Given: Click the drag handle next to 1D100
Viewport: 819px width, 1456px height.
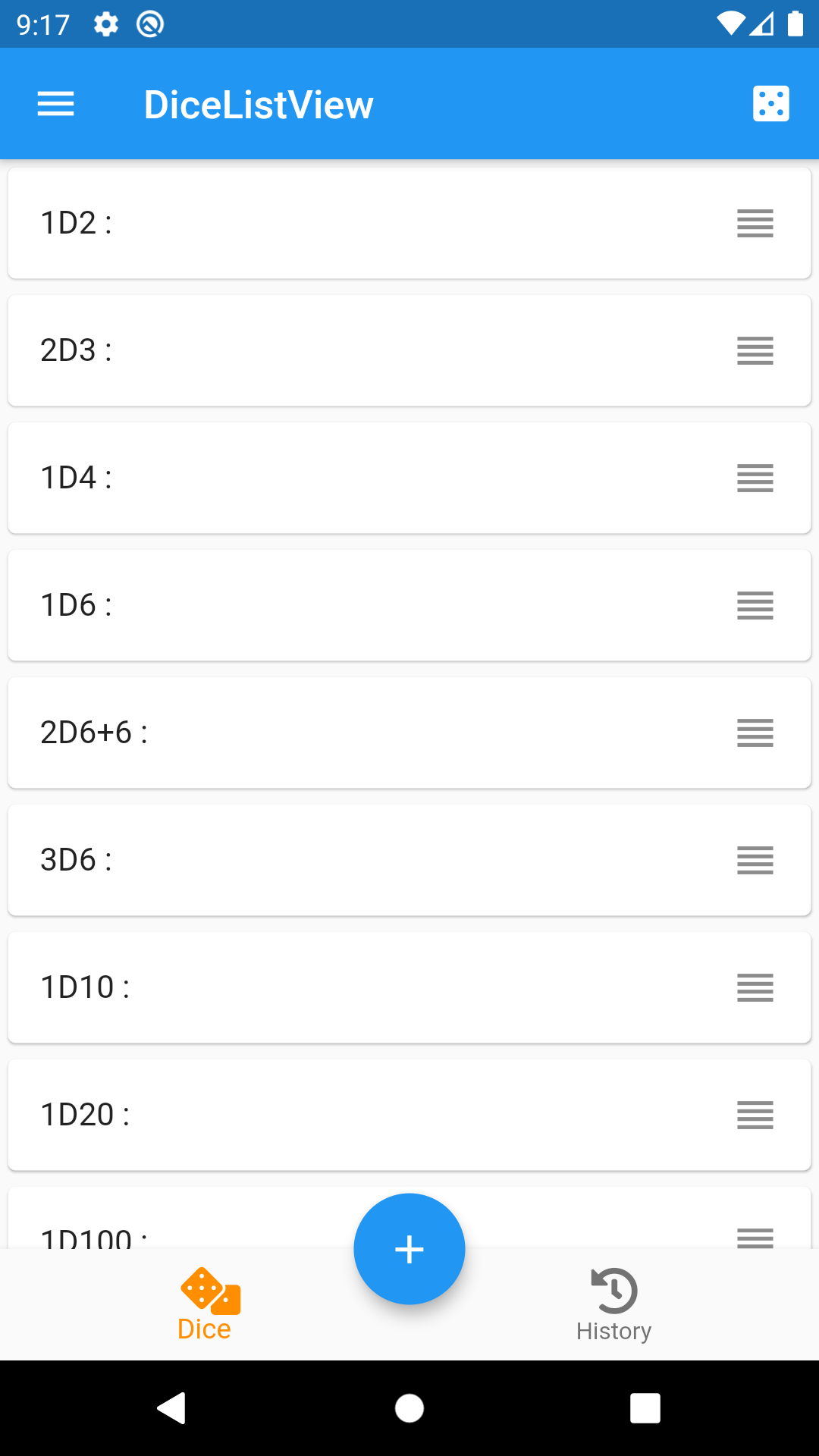Looking at the screenshot, I should 755,1238.
